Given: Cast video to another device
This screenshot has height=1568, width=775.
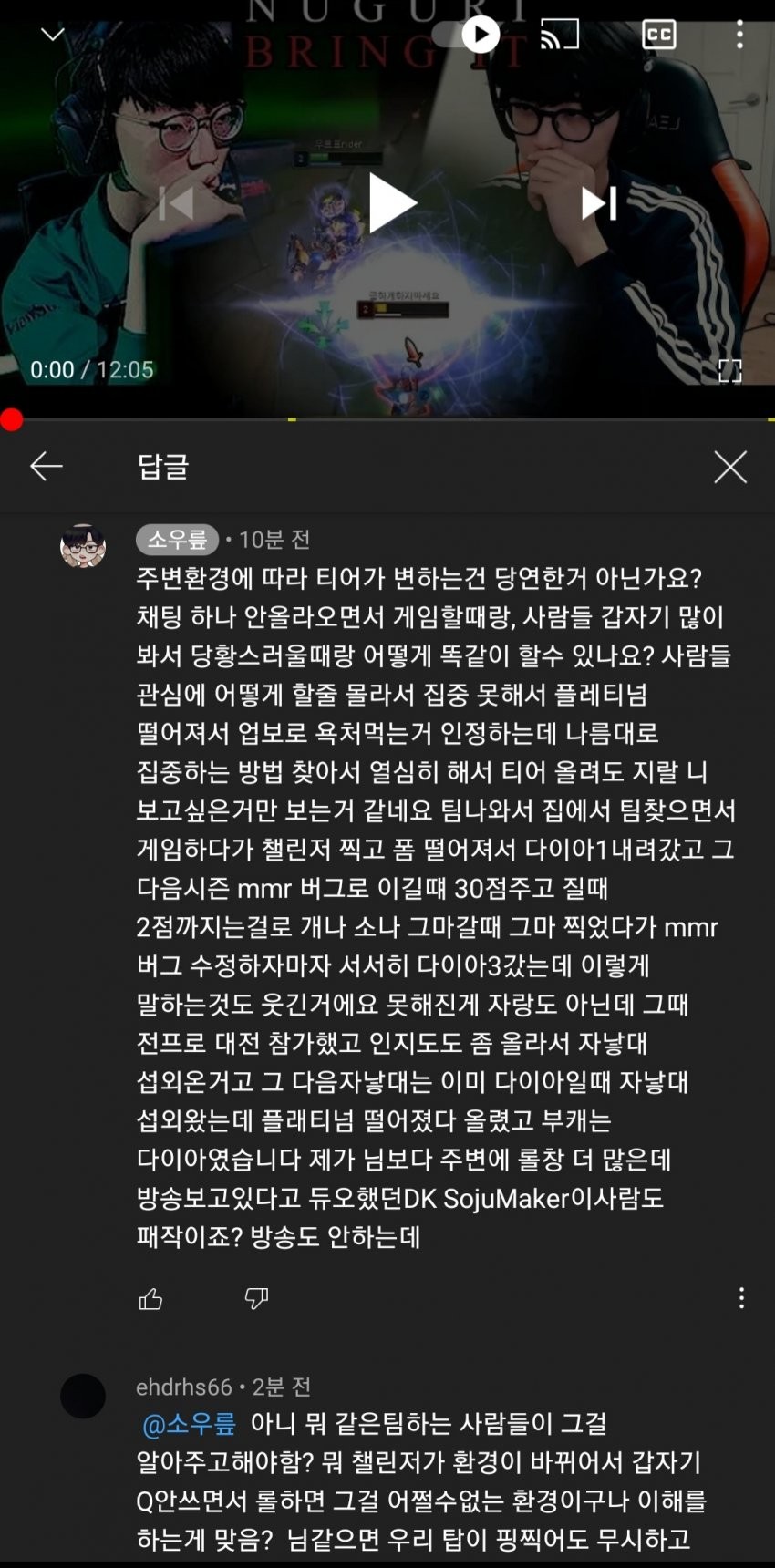Looking at the screenshot, I should point(560,35).
